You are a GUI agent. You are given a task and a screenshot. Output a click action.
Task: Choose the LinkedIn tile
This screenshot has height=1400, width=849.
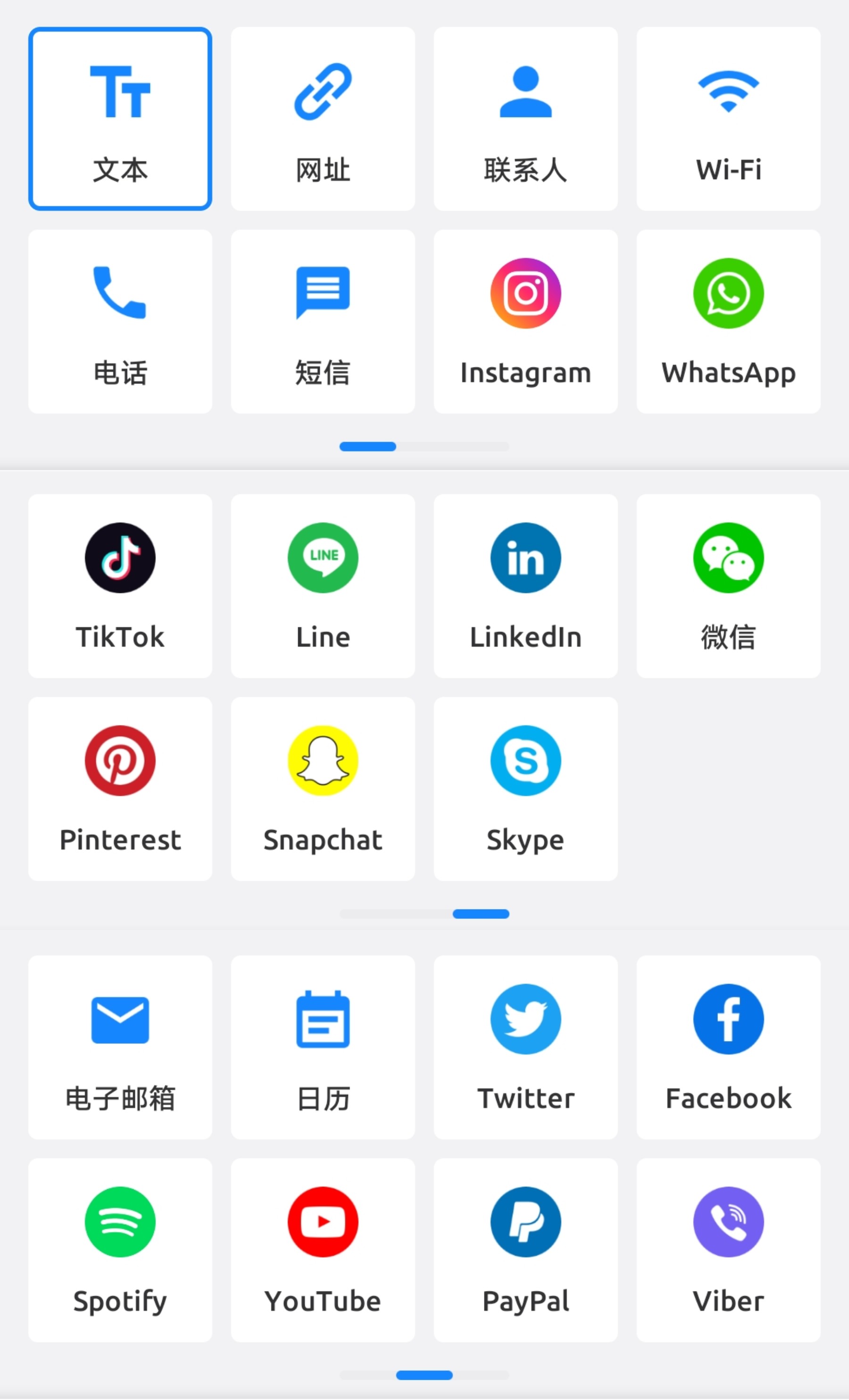click(525, 585)
